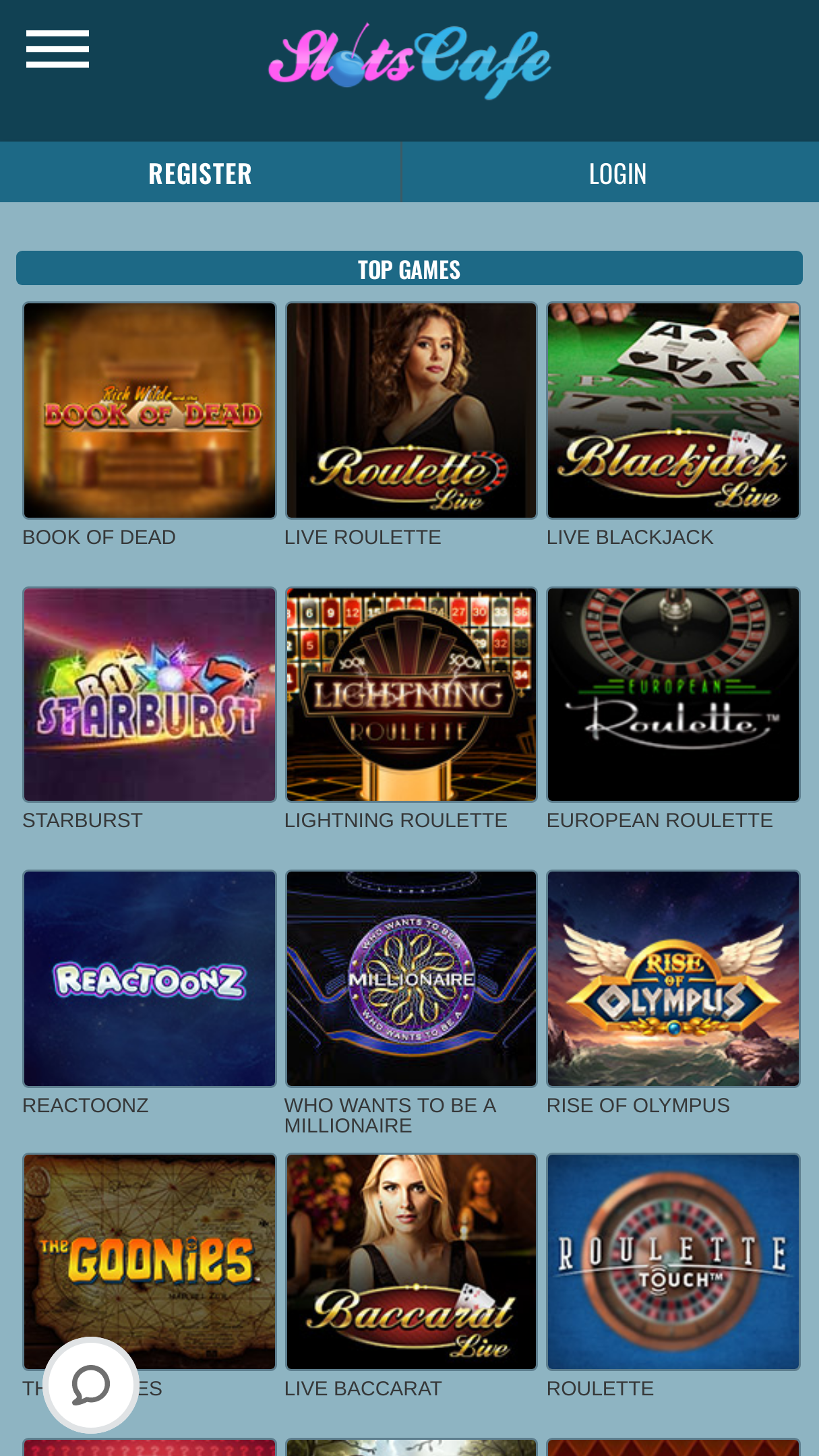Start the Reactoonz game
819x1456 pixels.
(150, 979)
